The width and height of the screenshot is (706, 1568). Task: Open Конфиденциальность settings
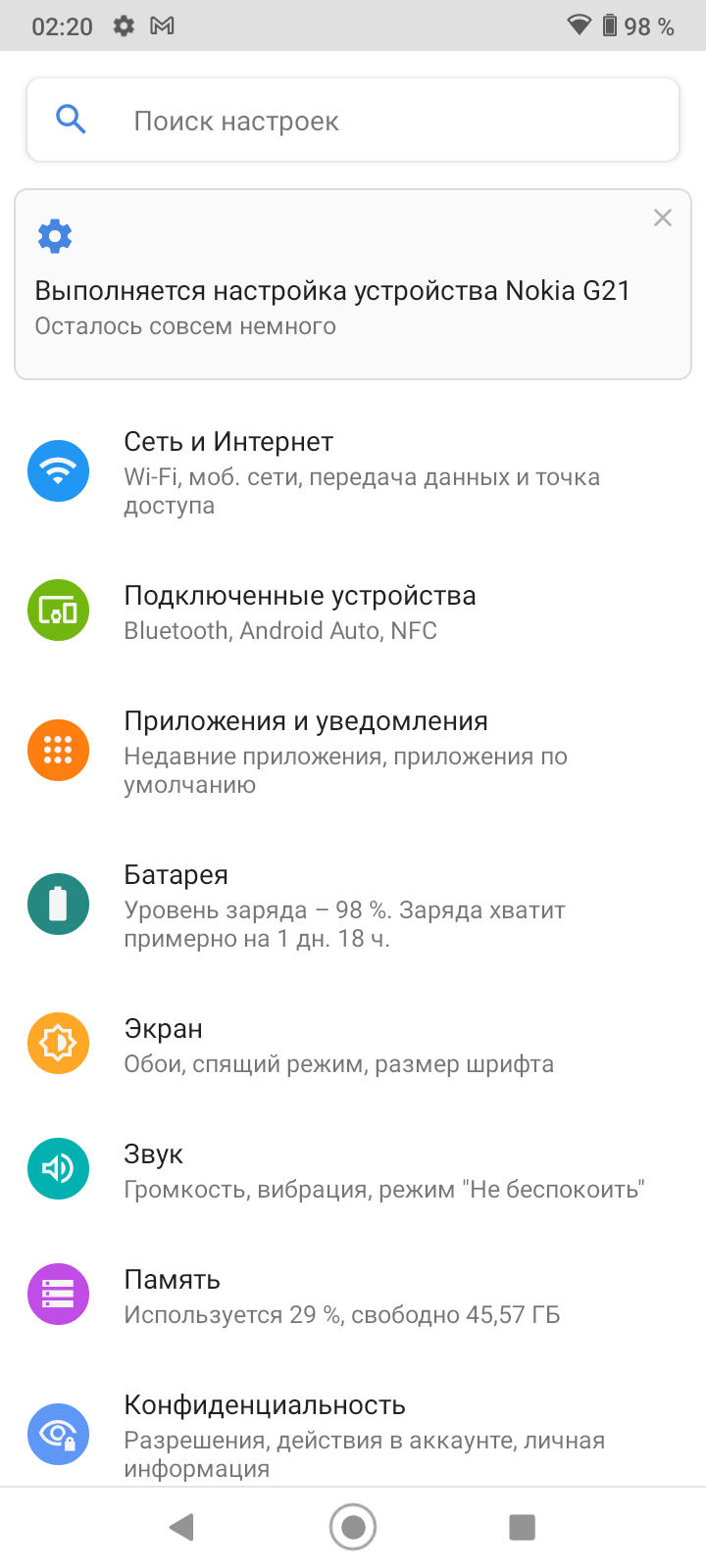pyautogui.click(x=353, y=1435)
